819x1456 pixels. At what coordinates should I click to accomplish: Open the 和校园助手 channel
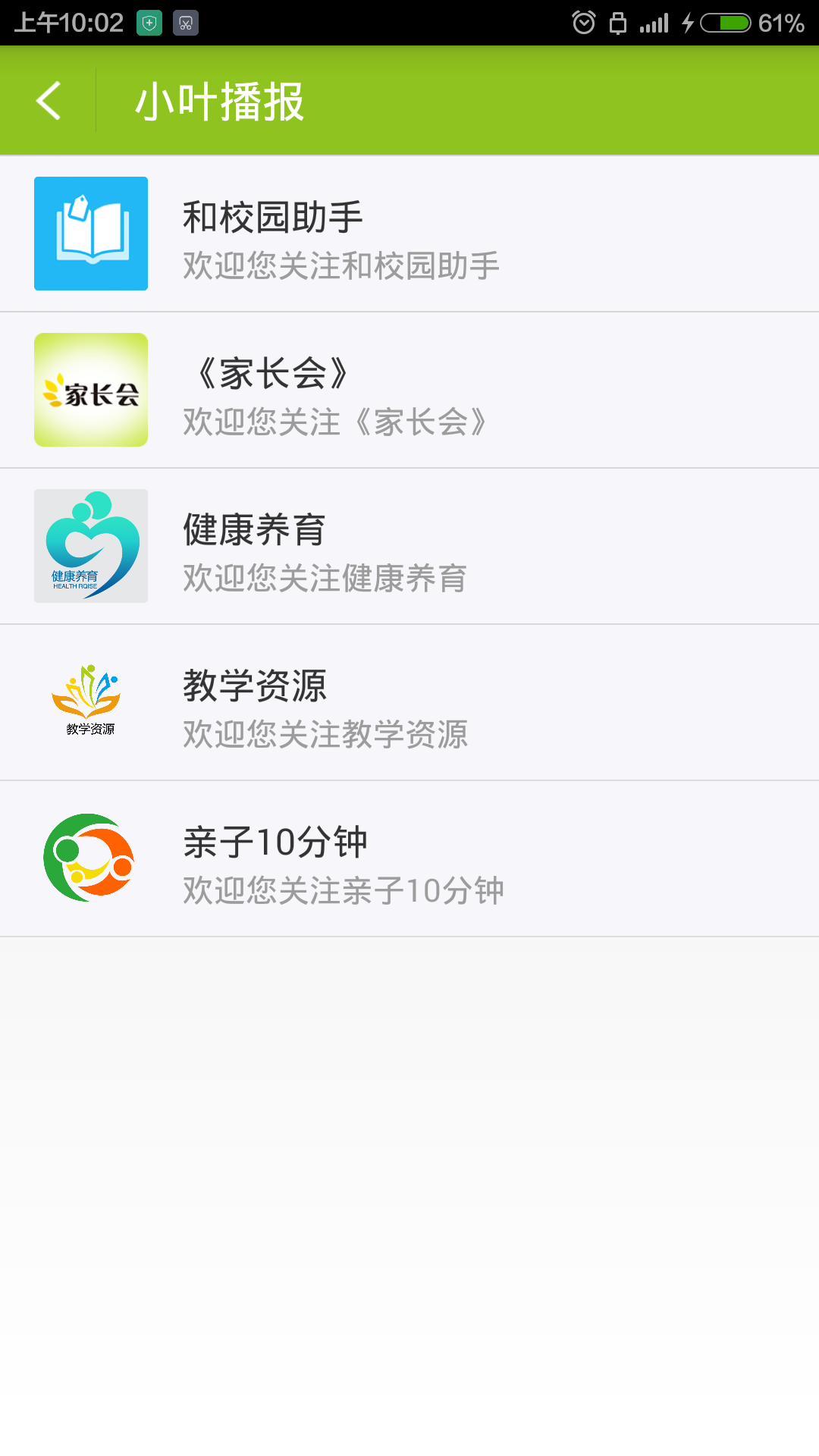click(x=409, y=234)
